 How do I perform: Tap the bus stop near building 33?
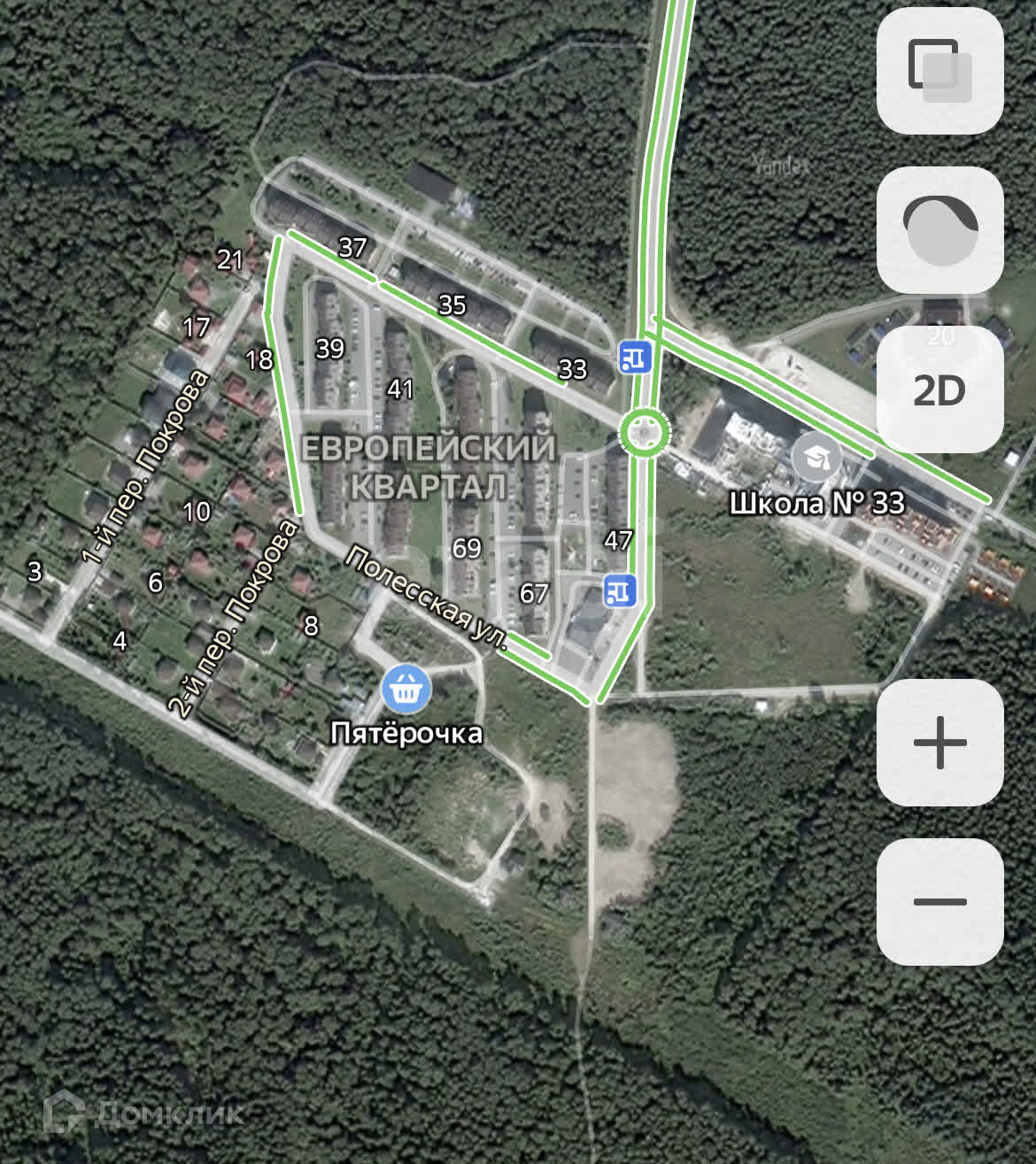tap(635, 358)
